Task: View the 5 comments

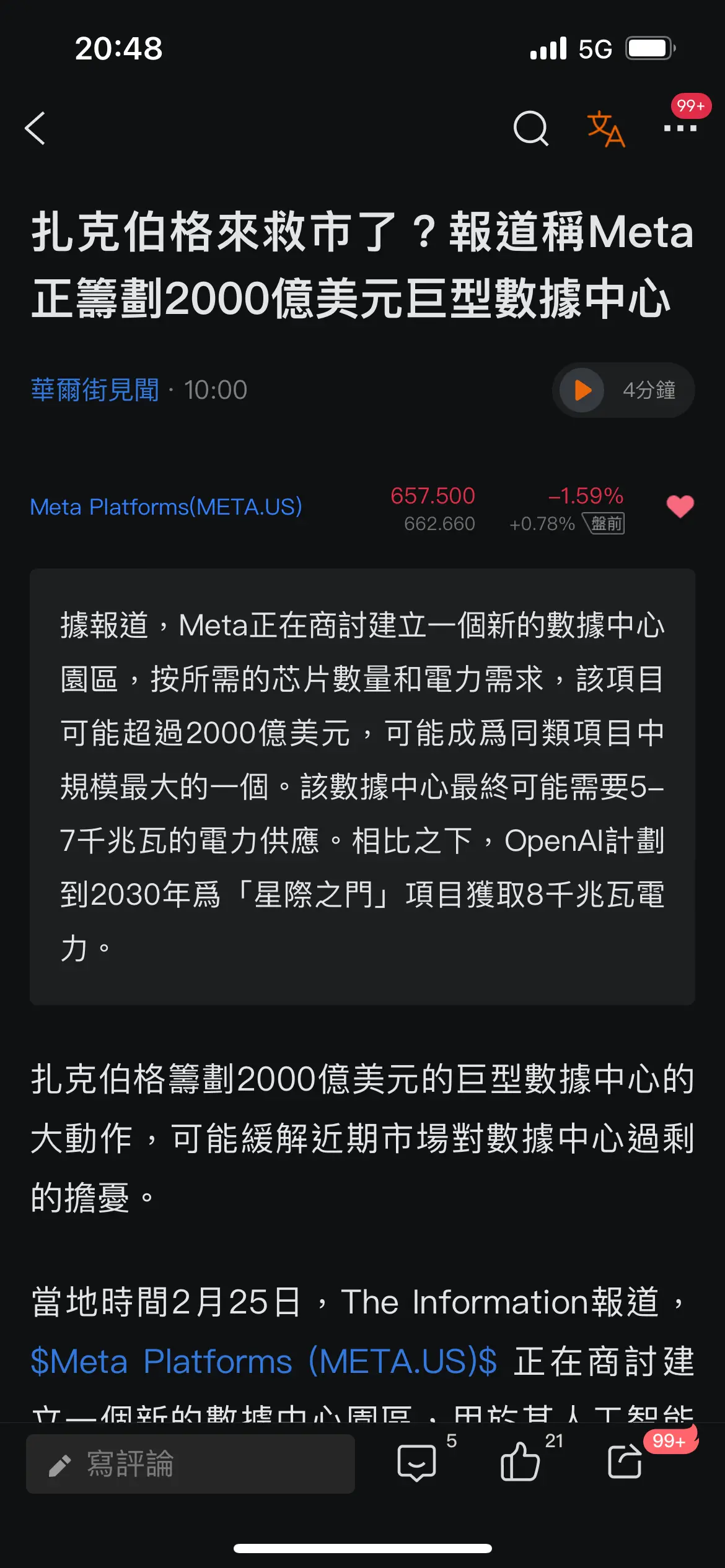Action: pos(417,1463)
